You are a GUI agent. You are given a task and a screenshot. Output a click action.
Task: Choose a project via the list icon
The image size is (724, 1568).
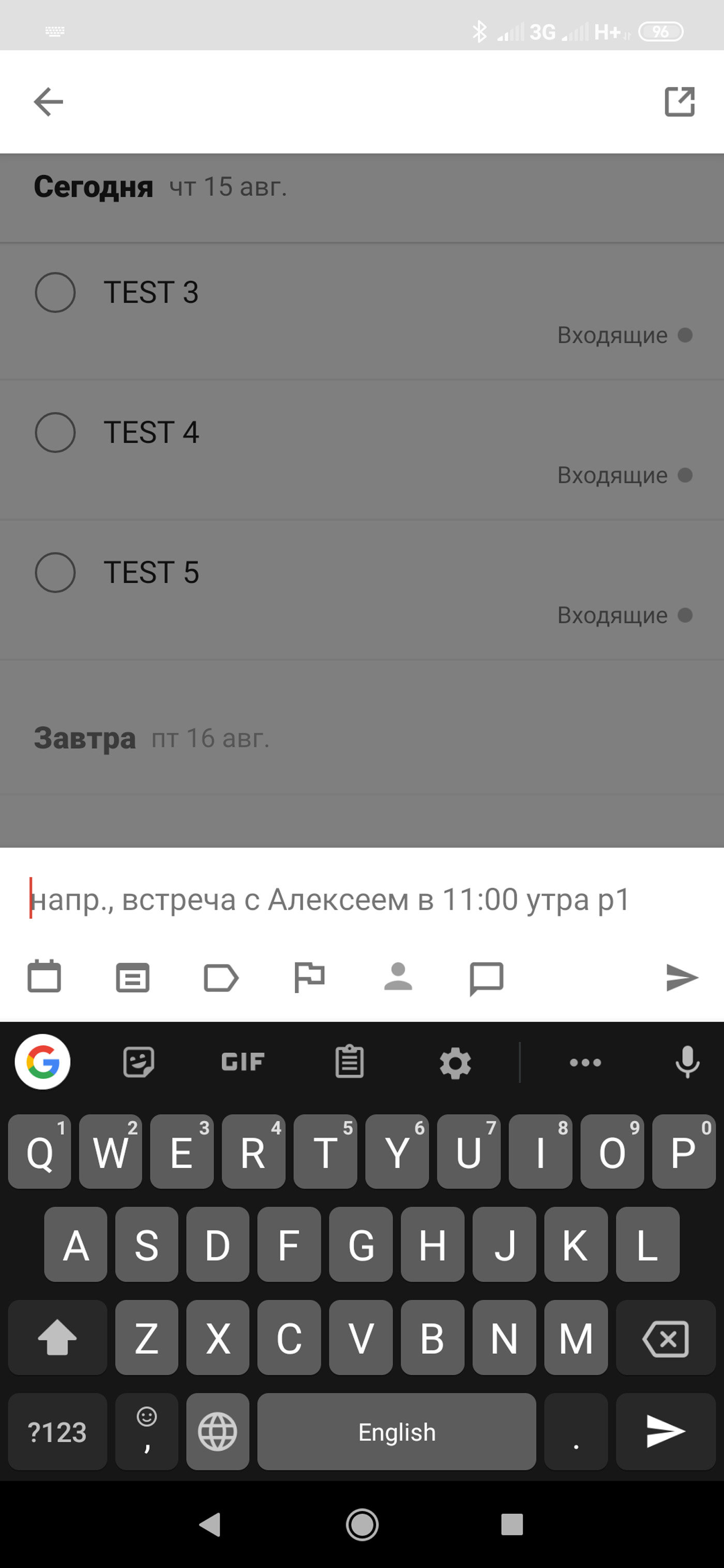pos(133,978)
